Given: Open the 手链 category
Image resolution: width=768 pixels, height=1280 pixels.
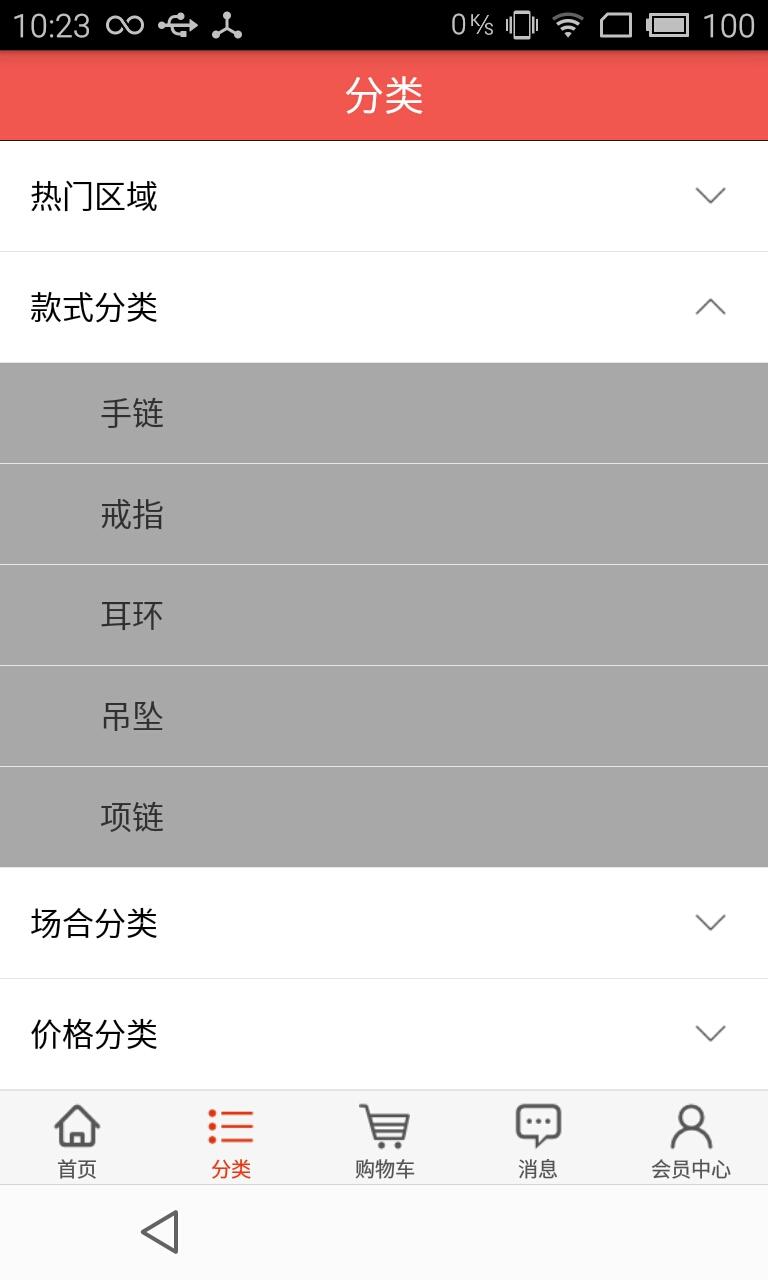Looking at the screenshot, I should [x=132, y=413].
